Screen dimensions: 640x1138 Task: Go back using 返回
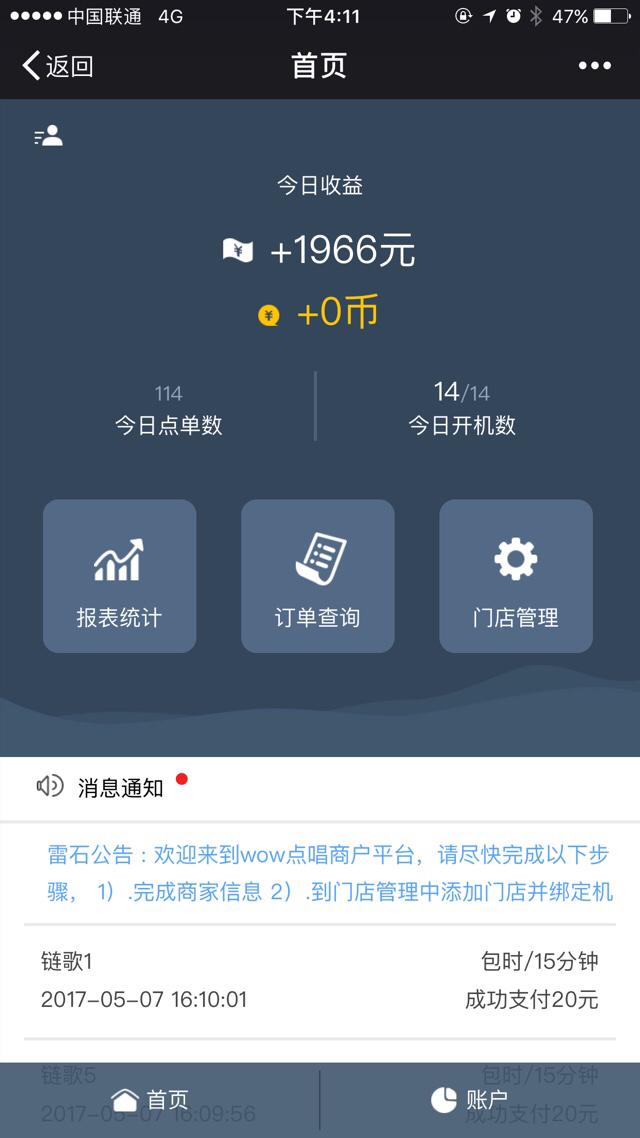click(57, 66)
